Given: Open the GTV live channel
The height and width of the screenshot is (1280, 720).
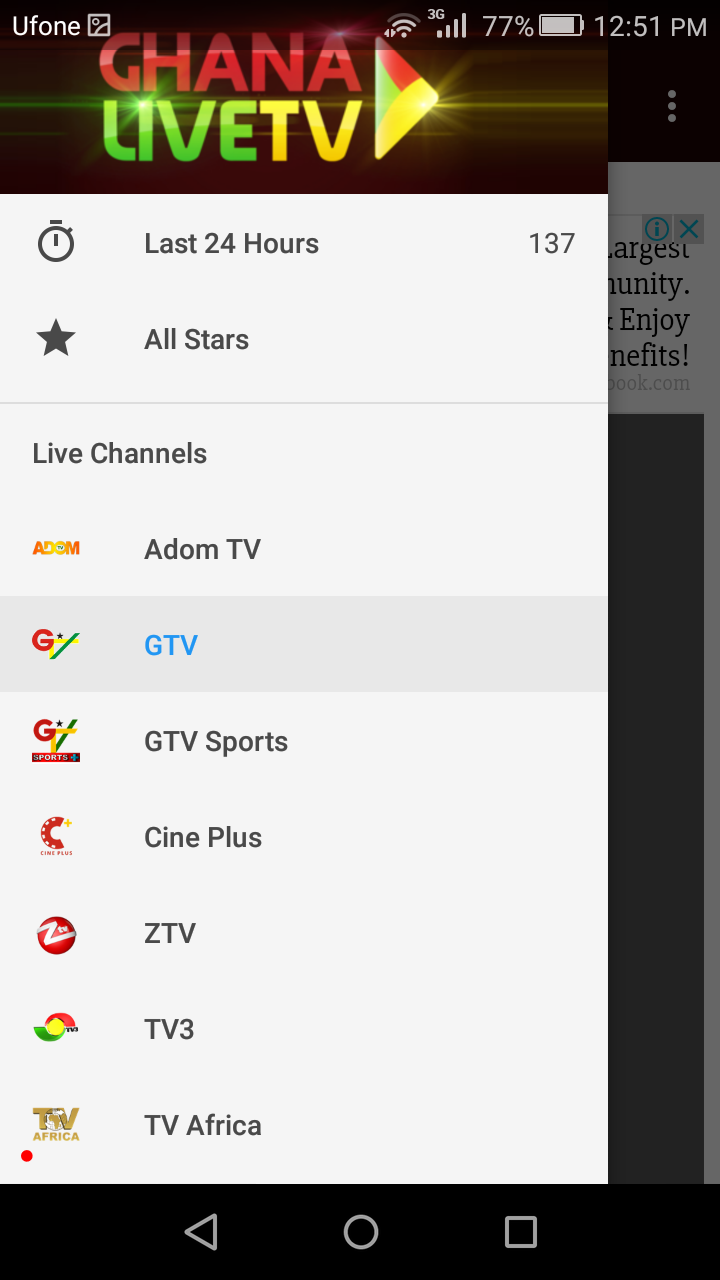Looking at the screenshot, I should click(304, 645).
